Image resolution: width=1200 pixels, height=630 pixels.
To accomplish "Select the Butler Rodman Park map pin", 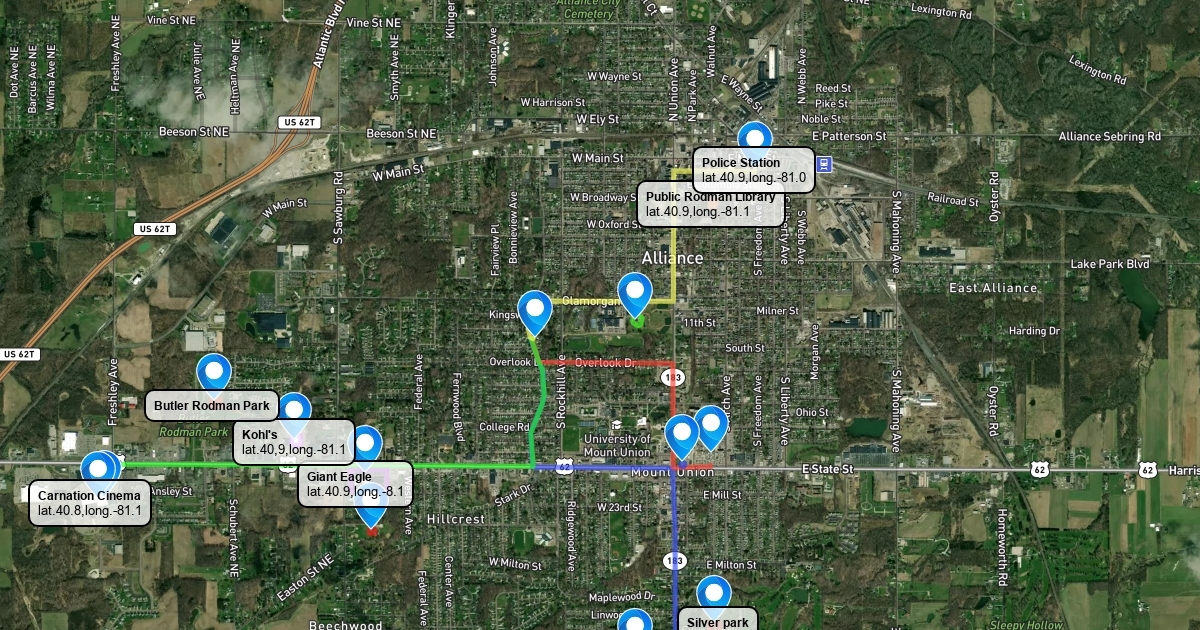I will click(x=214, y=371).
